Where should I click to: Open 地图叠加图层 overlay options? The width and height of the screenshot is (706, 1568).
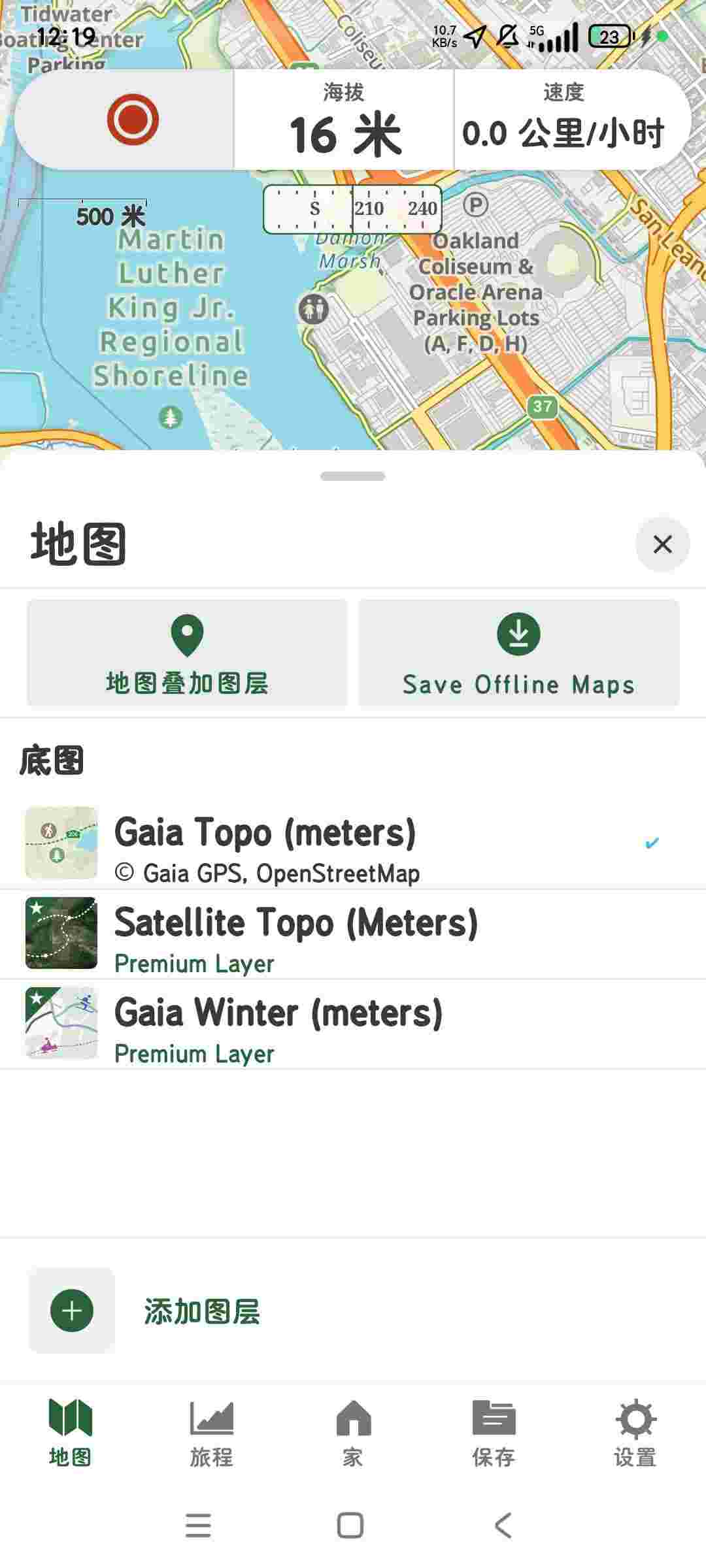coord(187,653)
